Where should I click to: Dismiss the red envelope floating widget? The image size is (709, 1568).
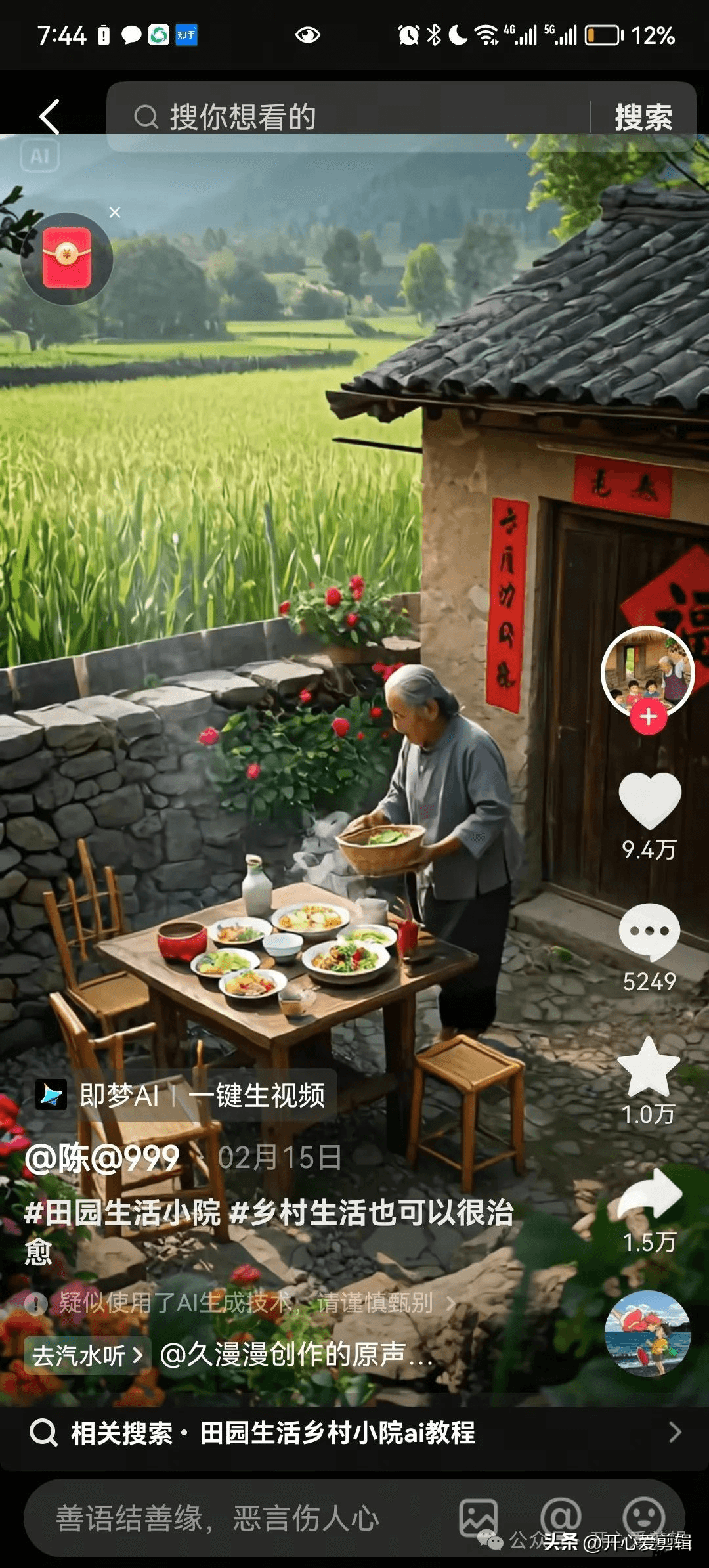click(x=115, y=212)
